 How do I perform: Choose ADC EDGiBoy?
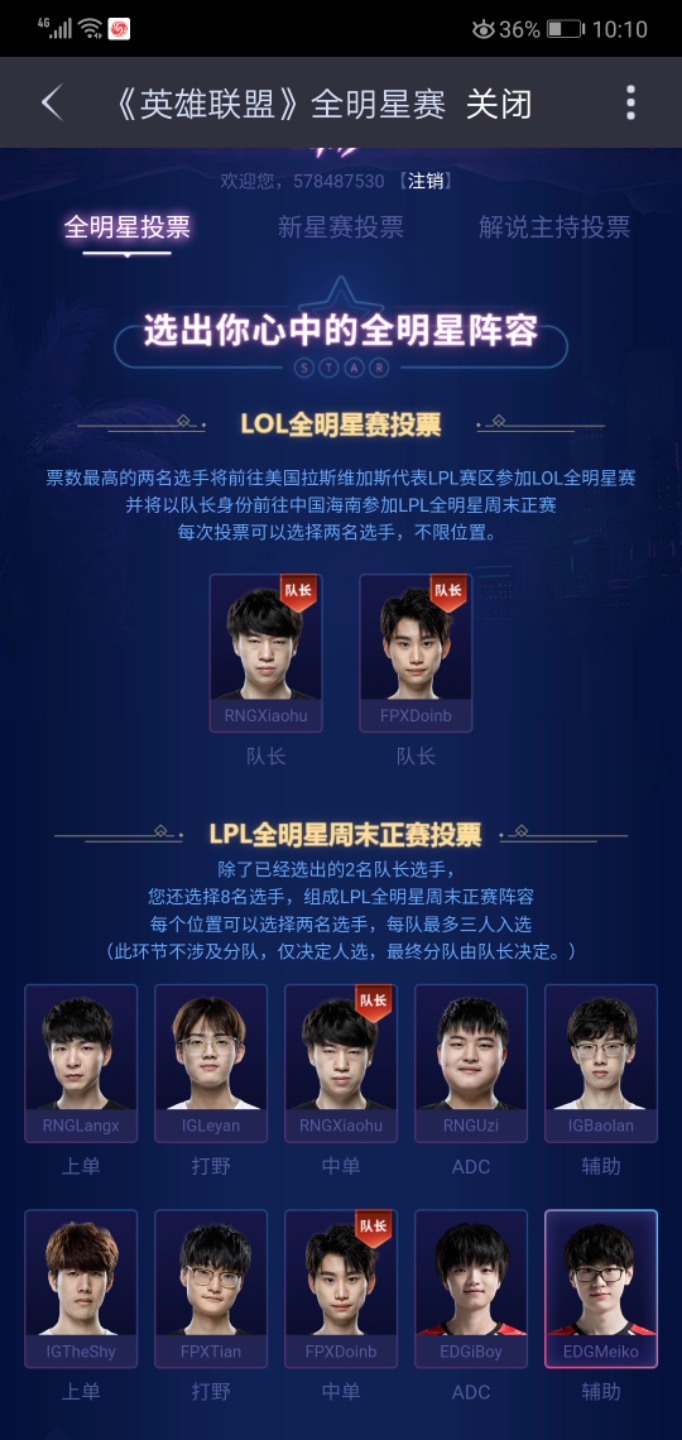(471, 1288)
